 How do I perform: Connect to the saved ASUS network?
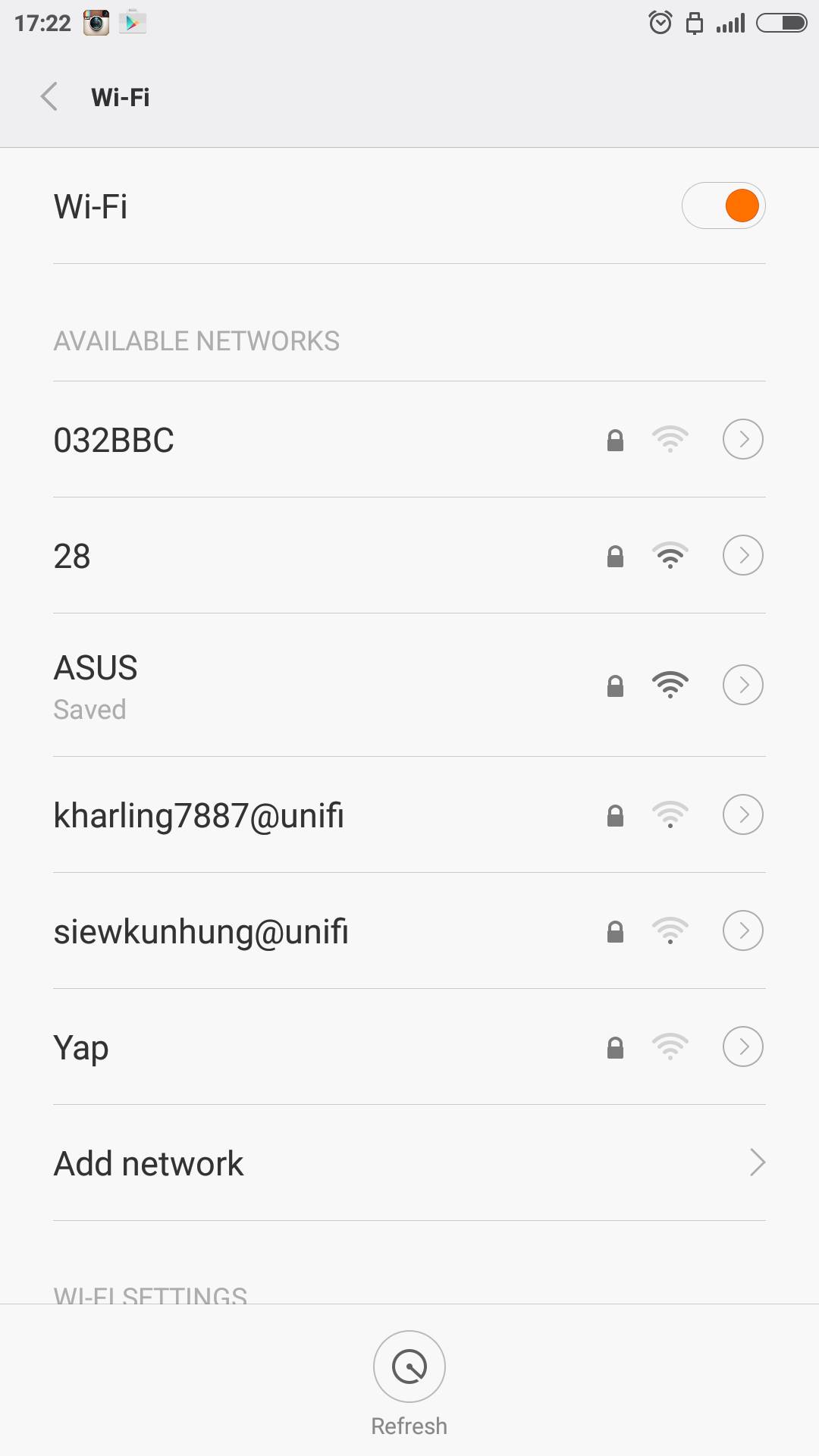tap(409, 686)
